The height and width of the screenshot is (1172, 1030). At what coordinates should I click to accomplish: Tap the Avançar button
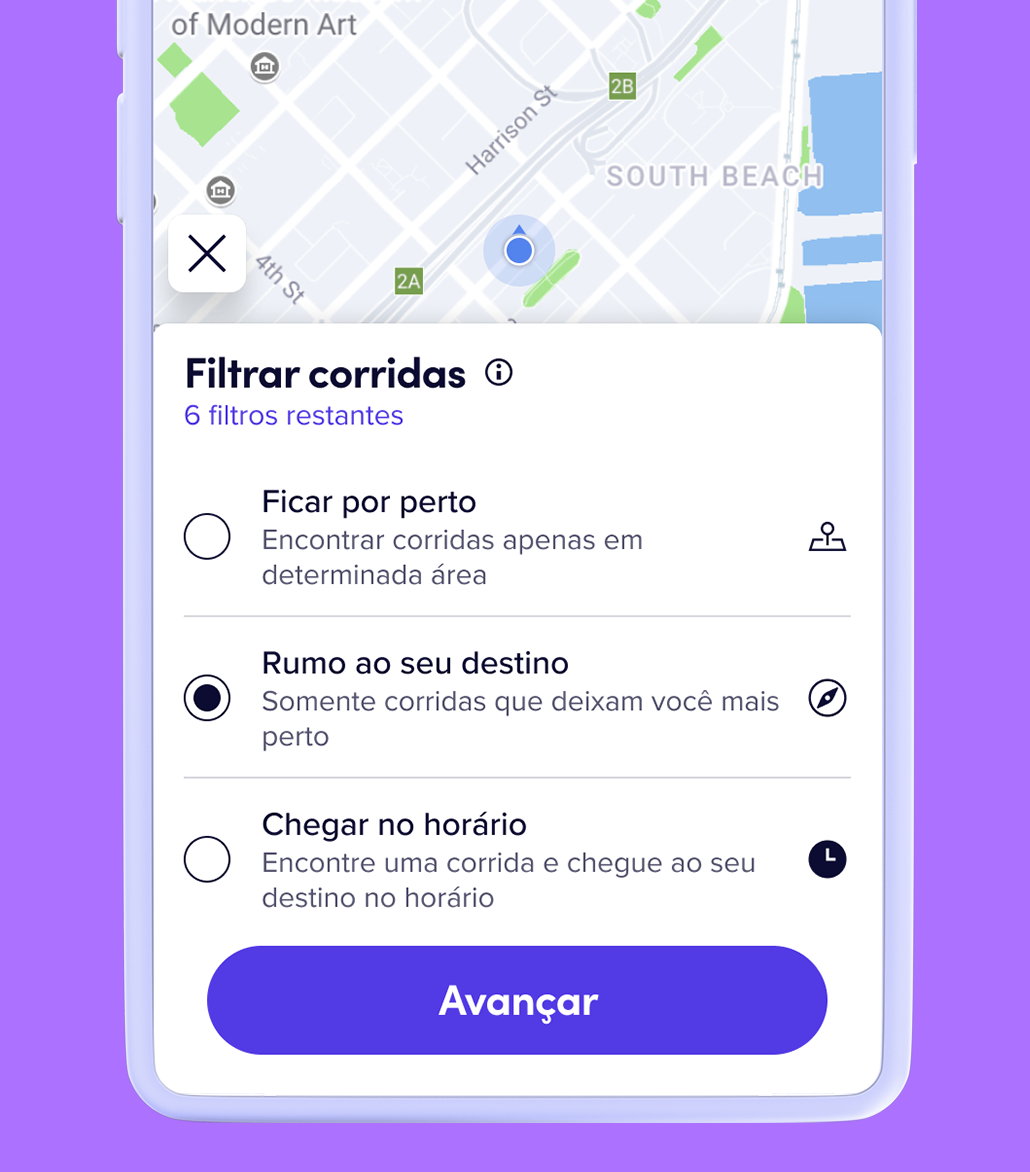[516, 1000]
